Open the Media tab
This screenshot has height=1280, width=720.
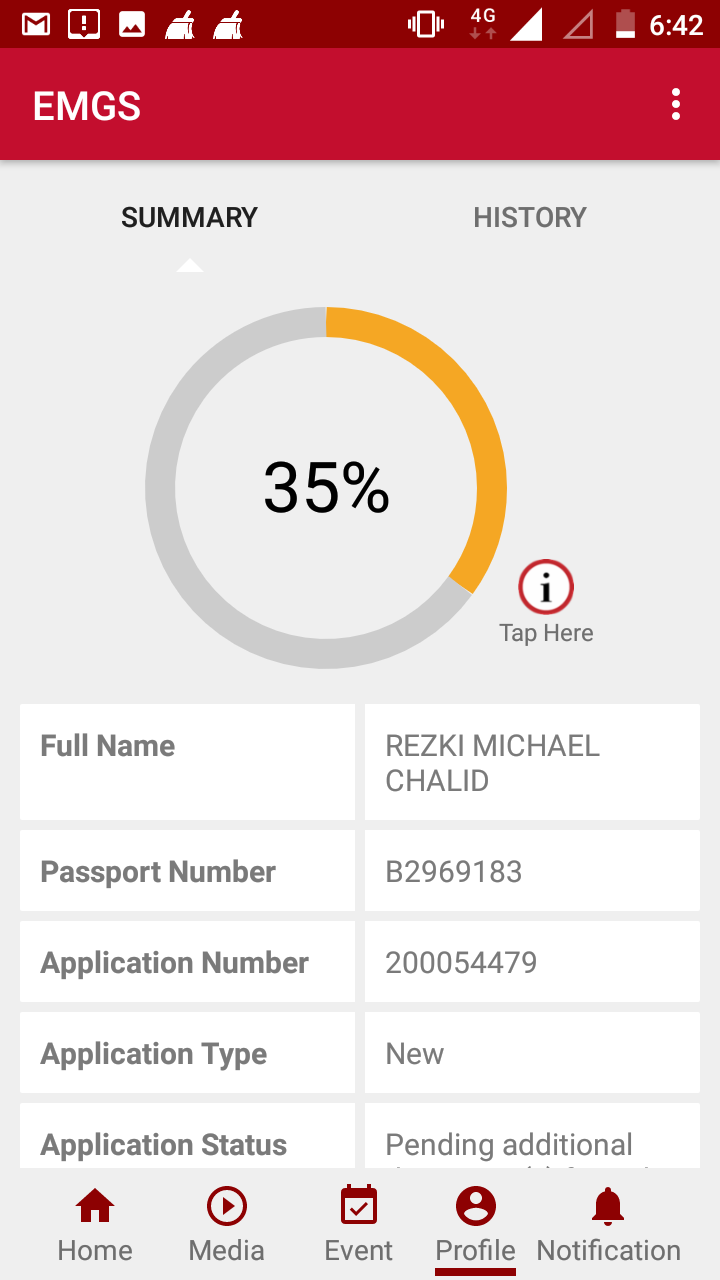pos(227,1225)
